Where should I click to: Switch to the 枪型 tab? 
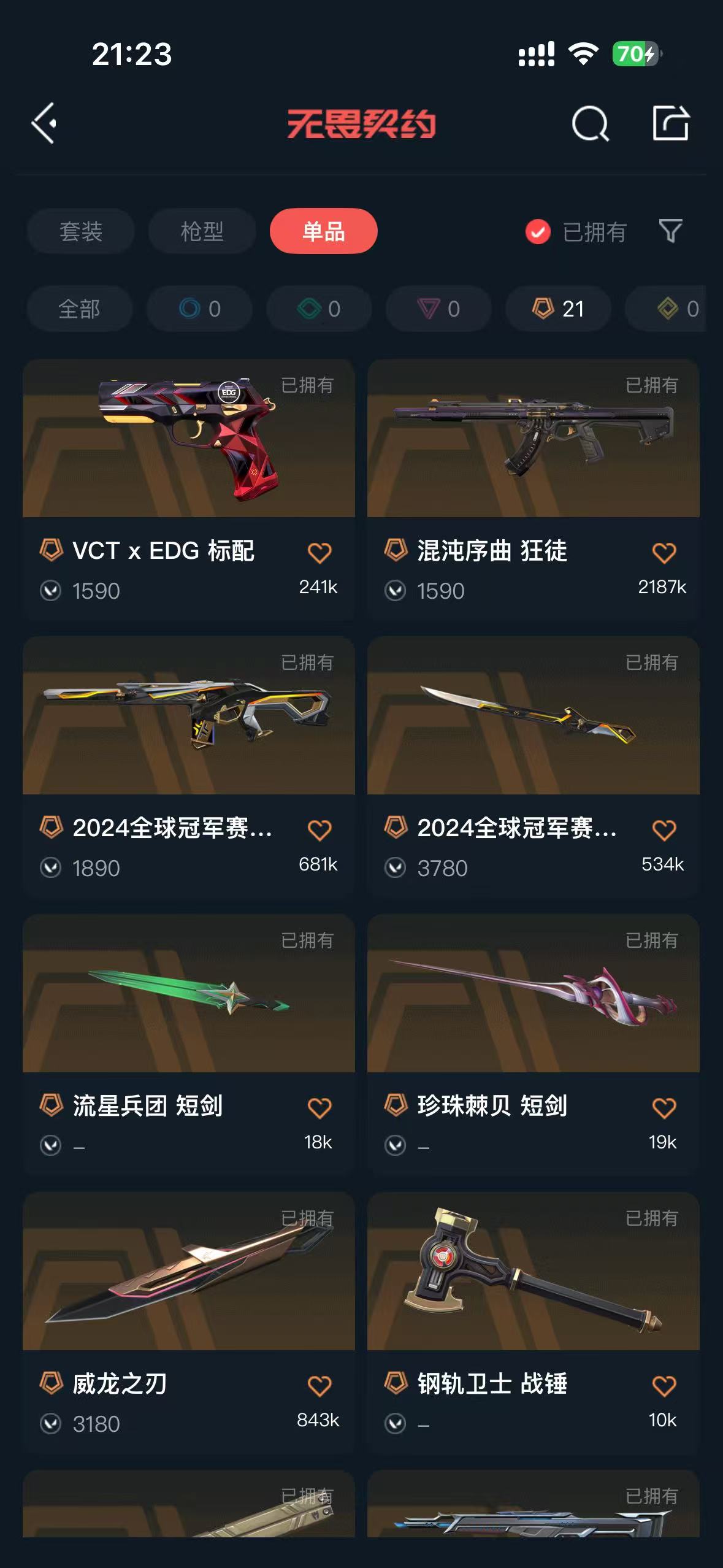point(202,231)
